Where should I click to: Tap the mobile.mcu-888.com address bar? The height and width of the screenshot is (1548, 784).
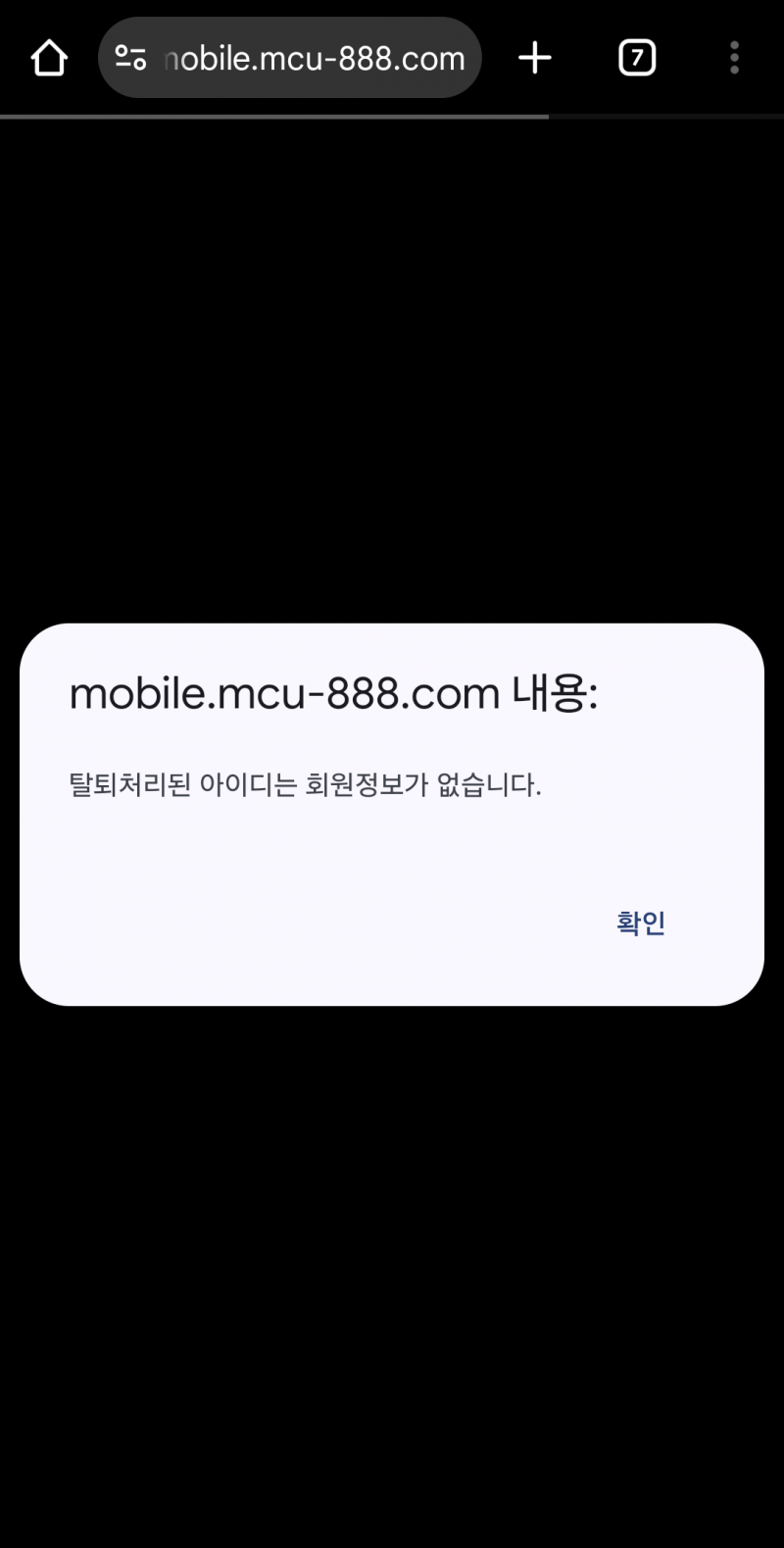coord(314,58)
